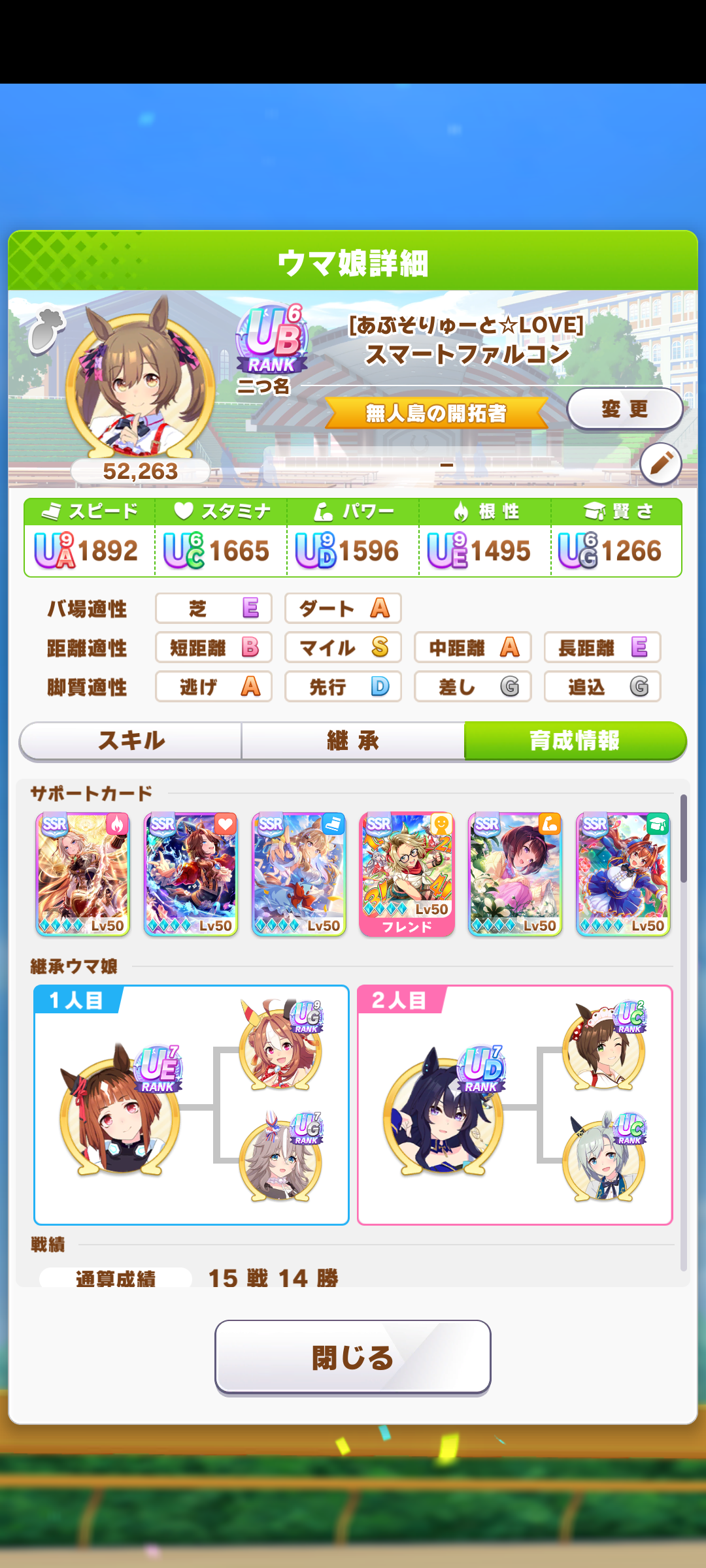
Task: Open the wisdom-type SSR support card
Action: [623, 874]
